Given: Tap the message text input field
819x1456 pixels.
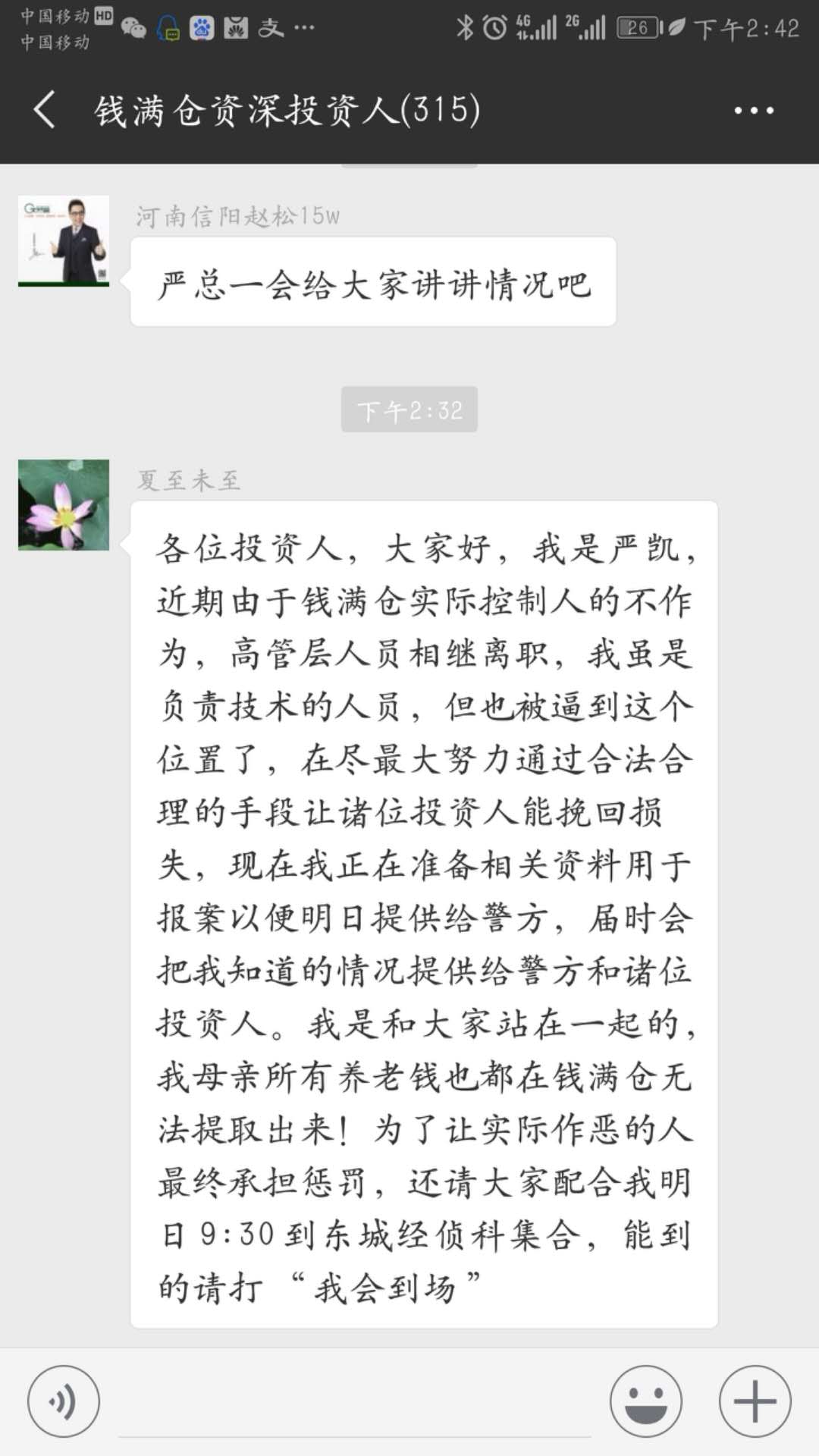Looking at the screenshot, I should 355,1403.
